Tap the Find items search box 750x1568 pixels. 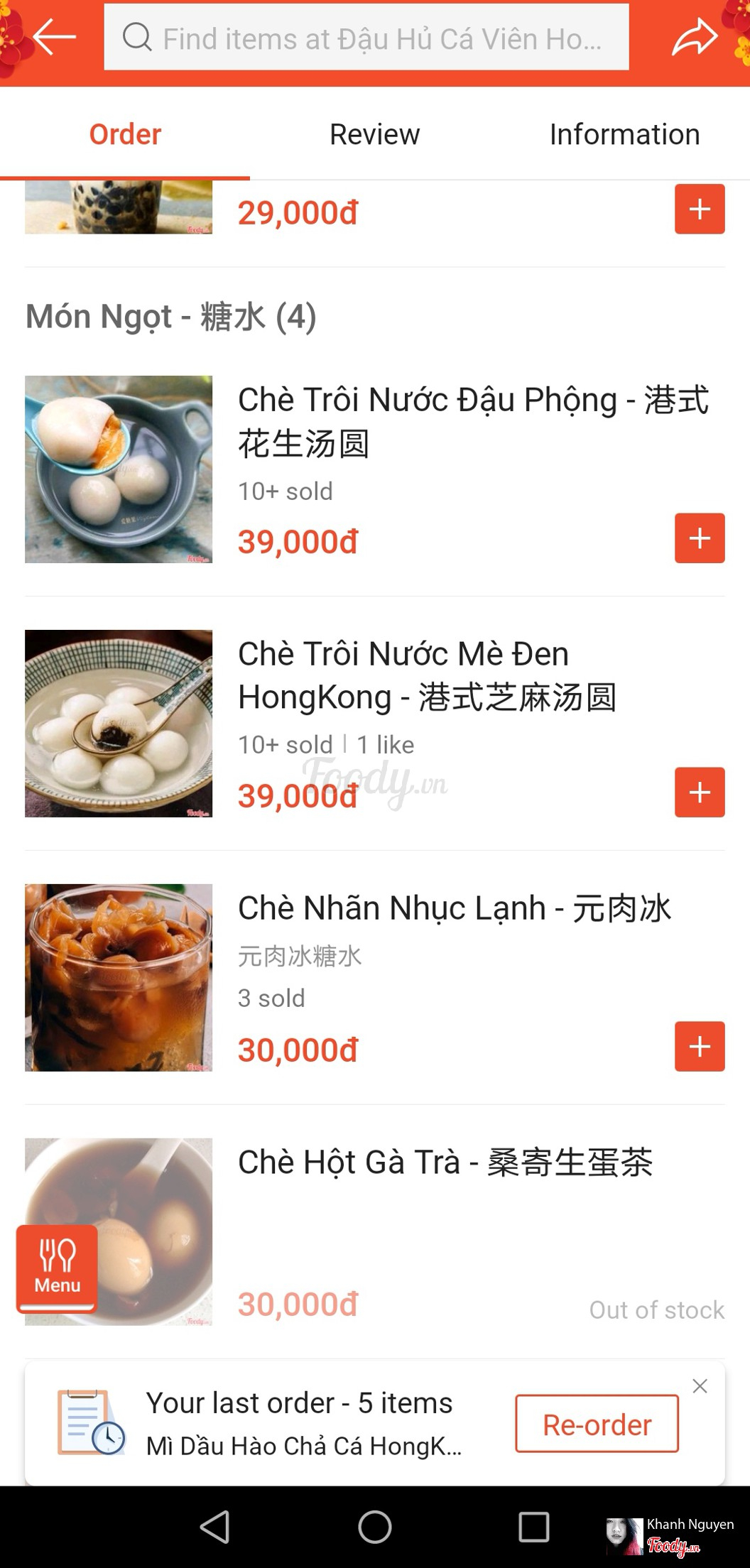click(x=366, y=38)
